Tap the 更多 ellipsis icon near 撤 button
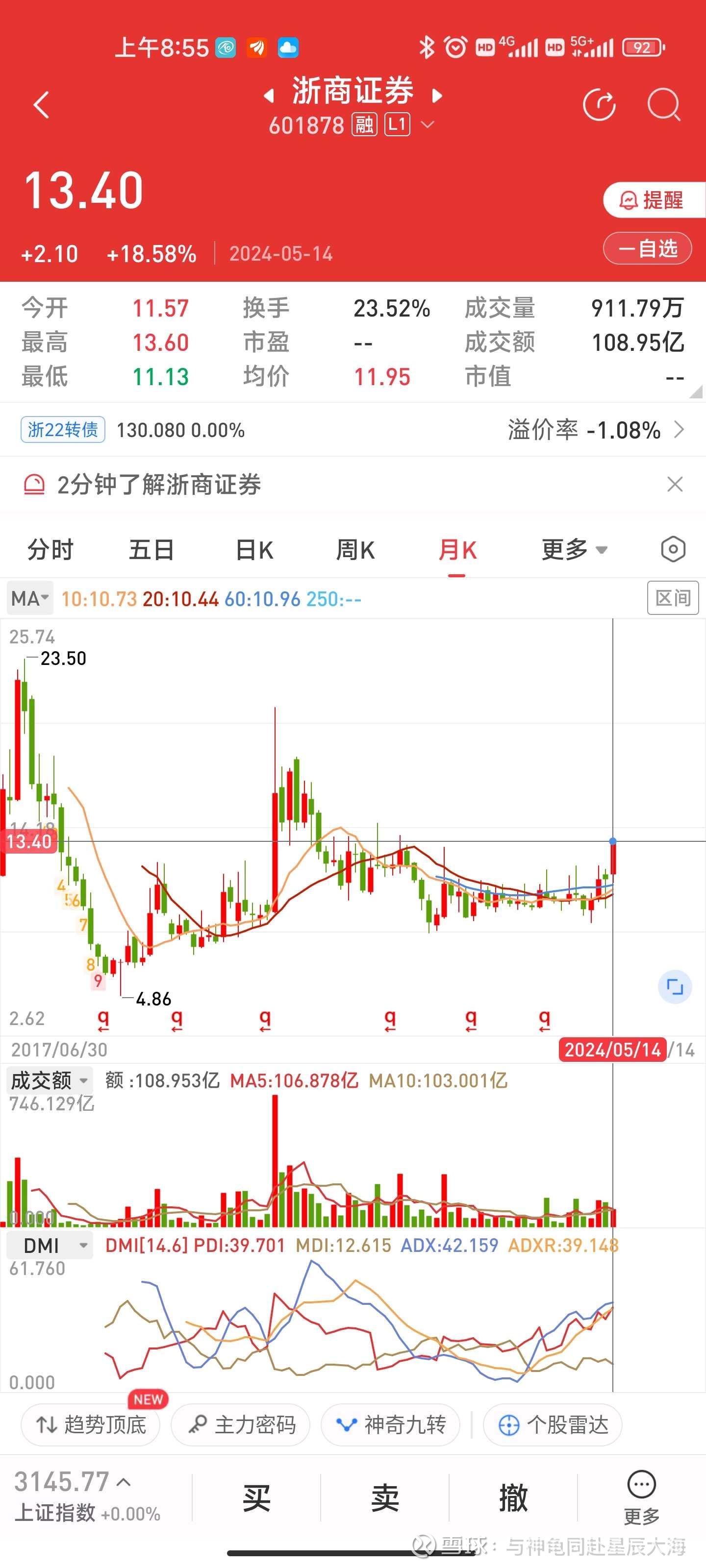 640,1497
